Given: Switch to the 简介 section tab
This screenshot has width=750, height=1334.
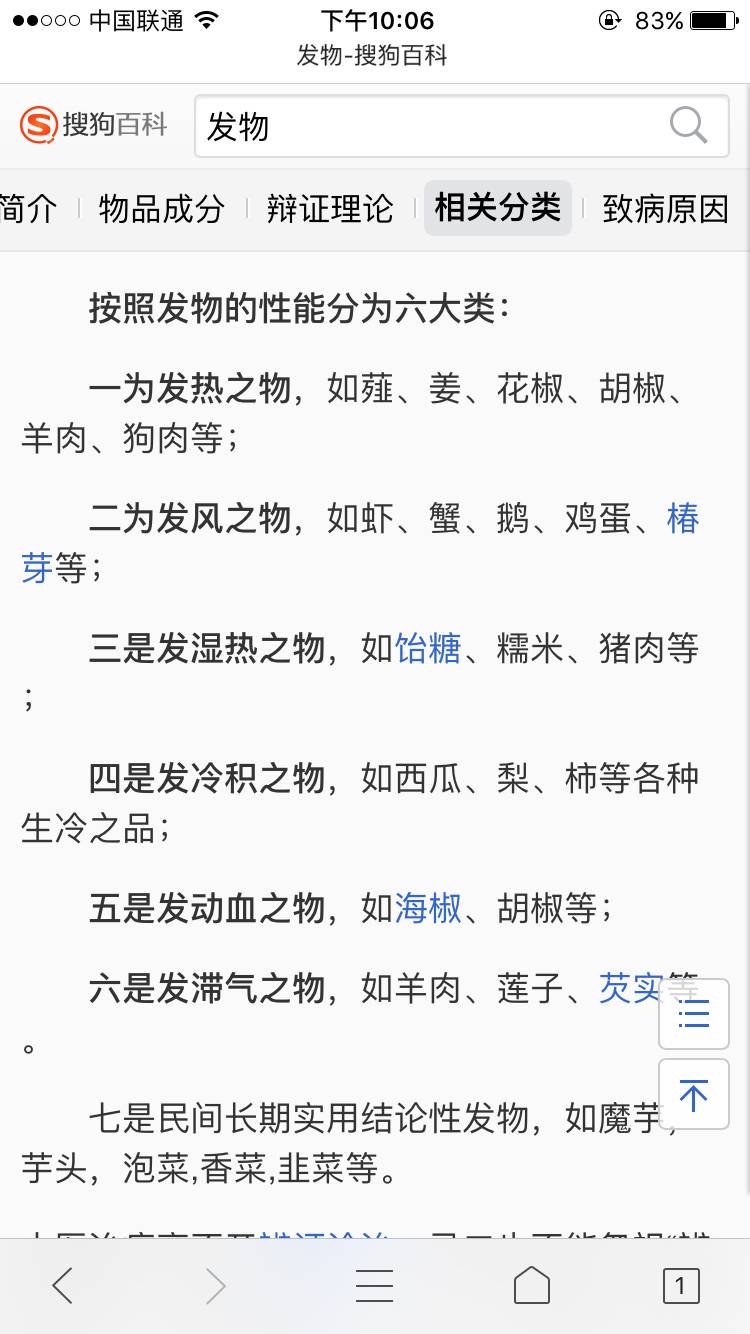Looking at the screenshot, I should tap(28, 209).
